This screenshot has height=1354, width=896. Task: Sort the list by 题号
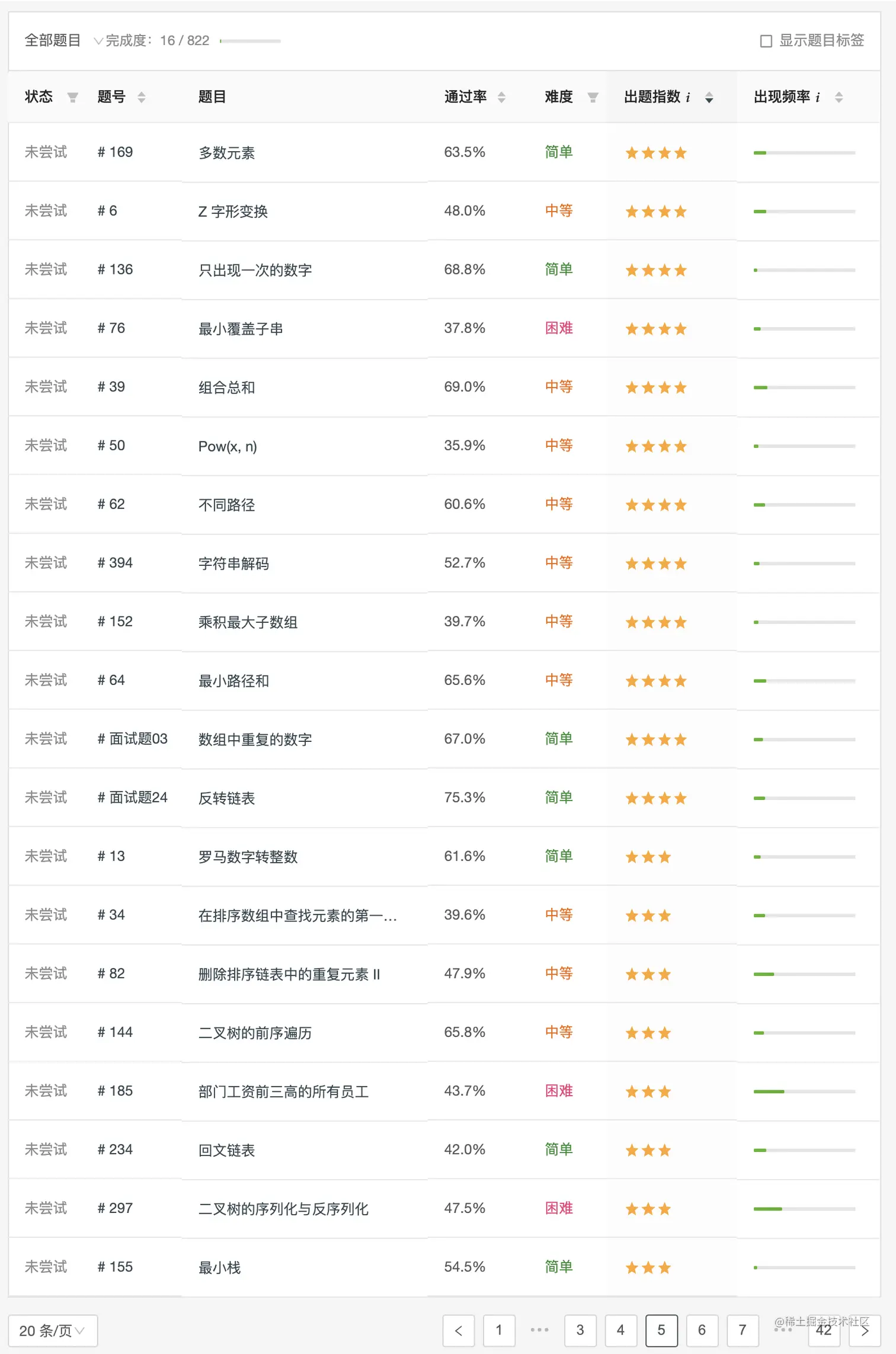[141, 97]
